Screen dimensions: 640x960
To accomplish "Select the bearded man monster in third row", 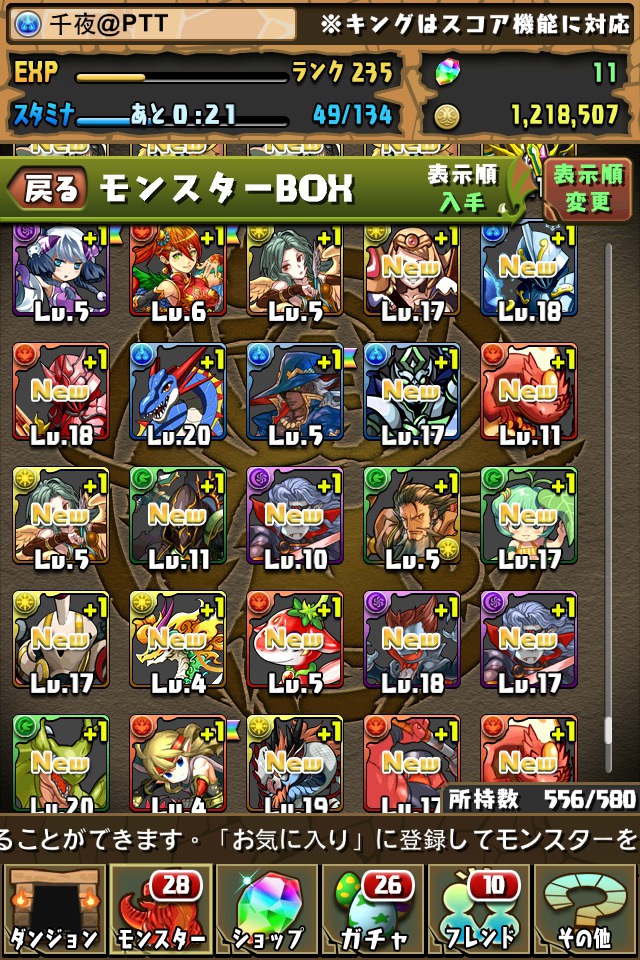I will (411, 515).
